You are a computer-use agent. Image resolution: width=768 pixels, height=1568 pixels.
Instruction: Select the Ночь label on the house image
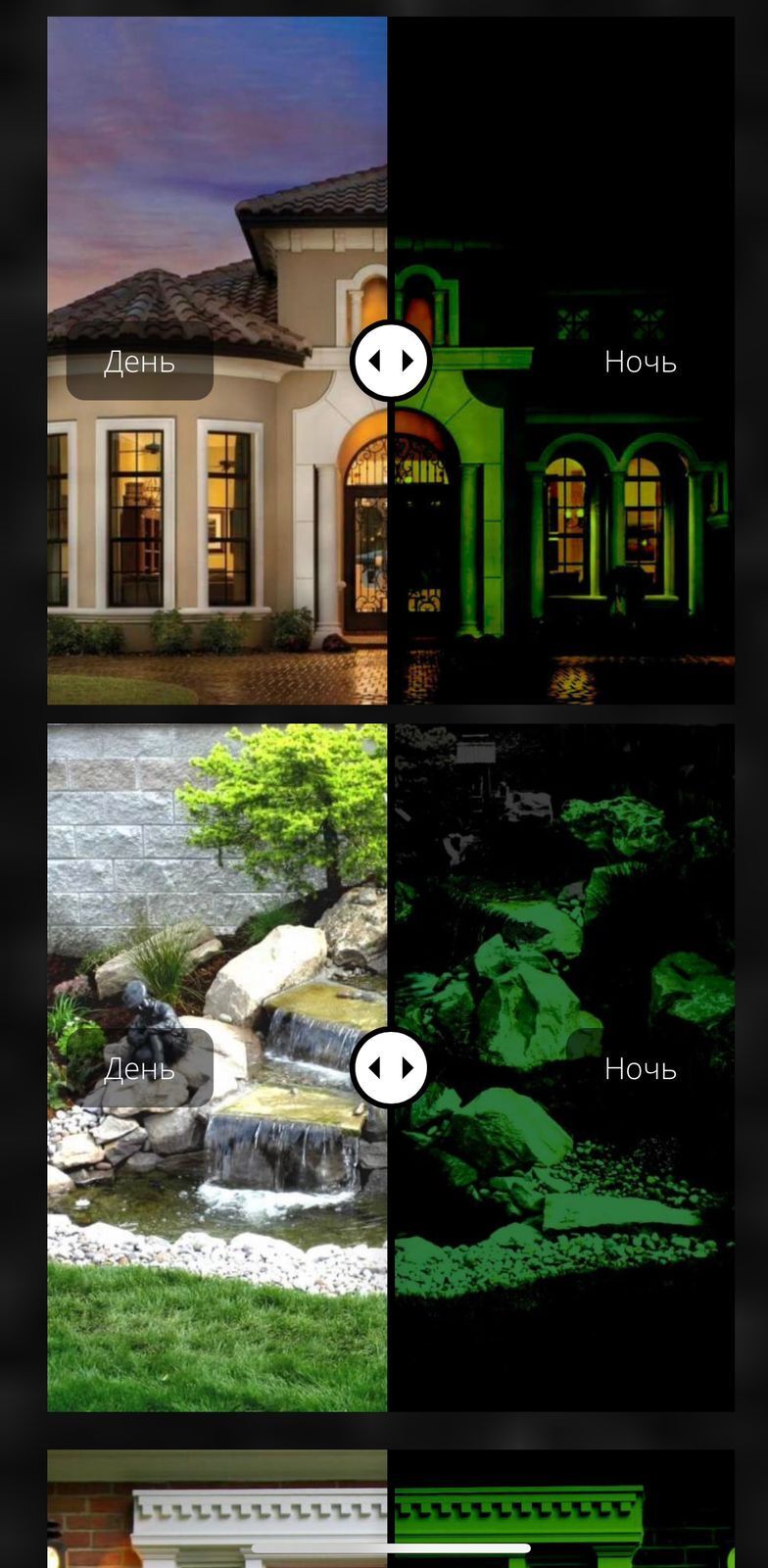pos(640,362)
